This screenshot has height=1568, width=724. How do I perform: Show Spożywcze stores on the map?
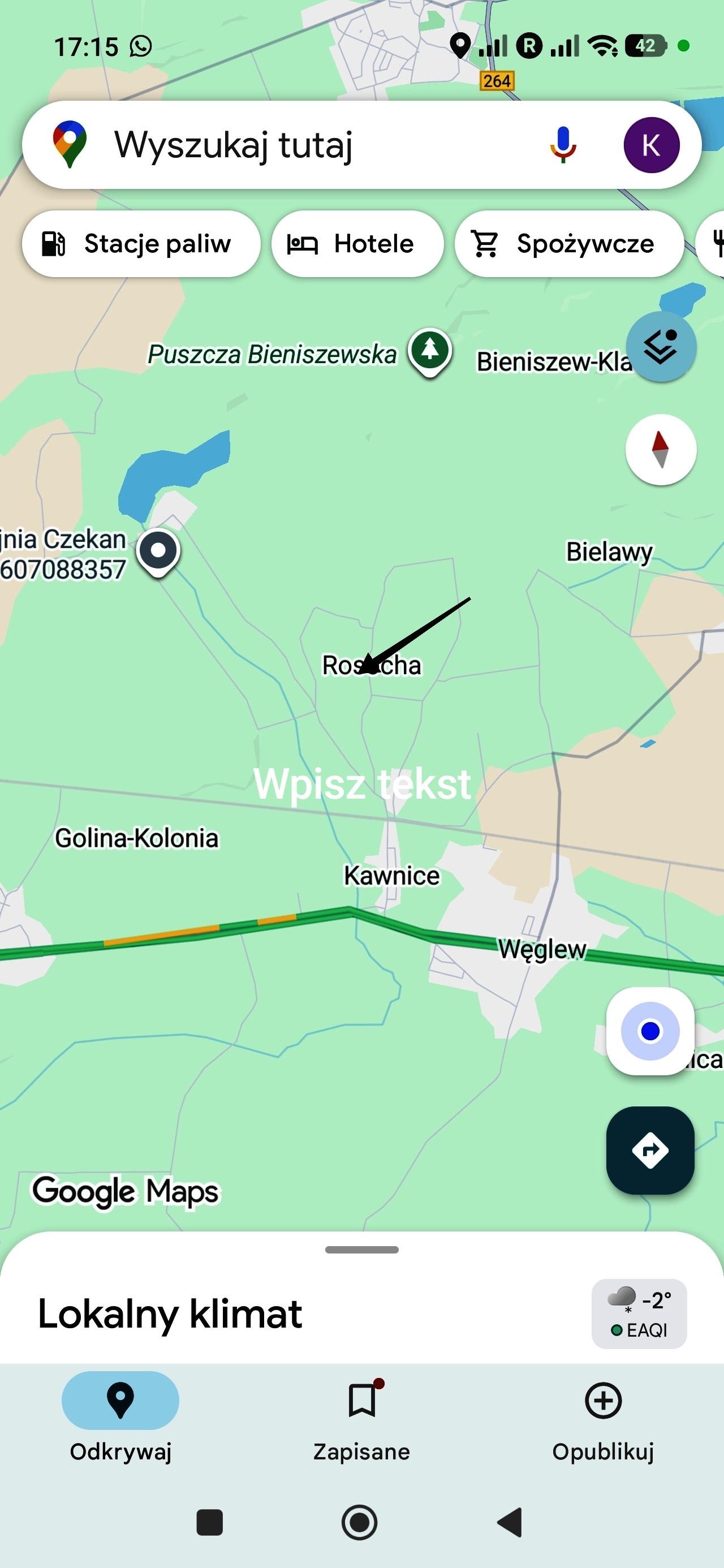(568, 243)
